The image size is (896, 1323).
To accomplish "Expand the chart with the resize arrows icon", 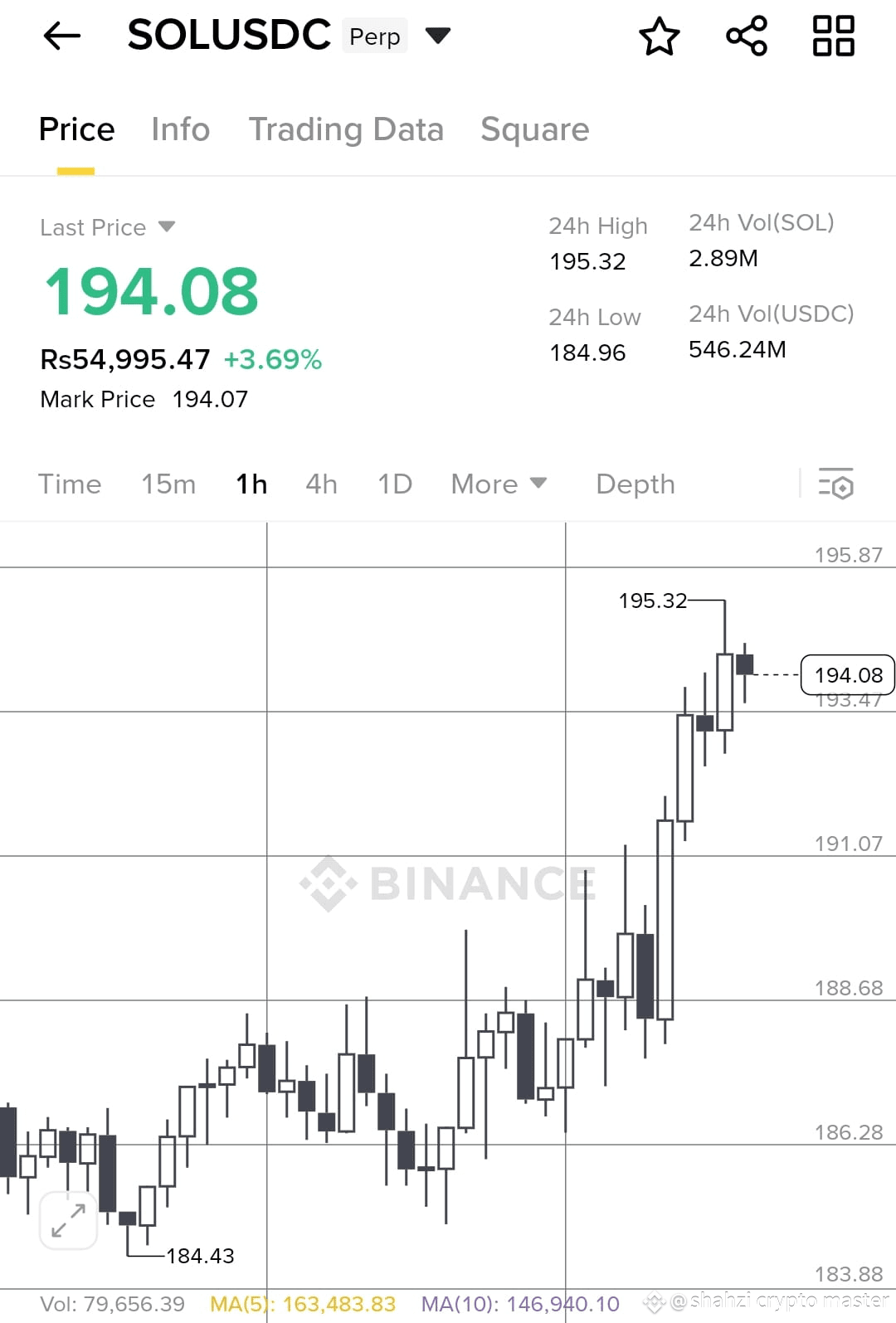I will 67,1220.
